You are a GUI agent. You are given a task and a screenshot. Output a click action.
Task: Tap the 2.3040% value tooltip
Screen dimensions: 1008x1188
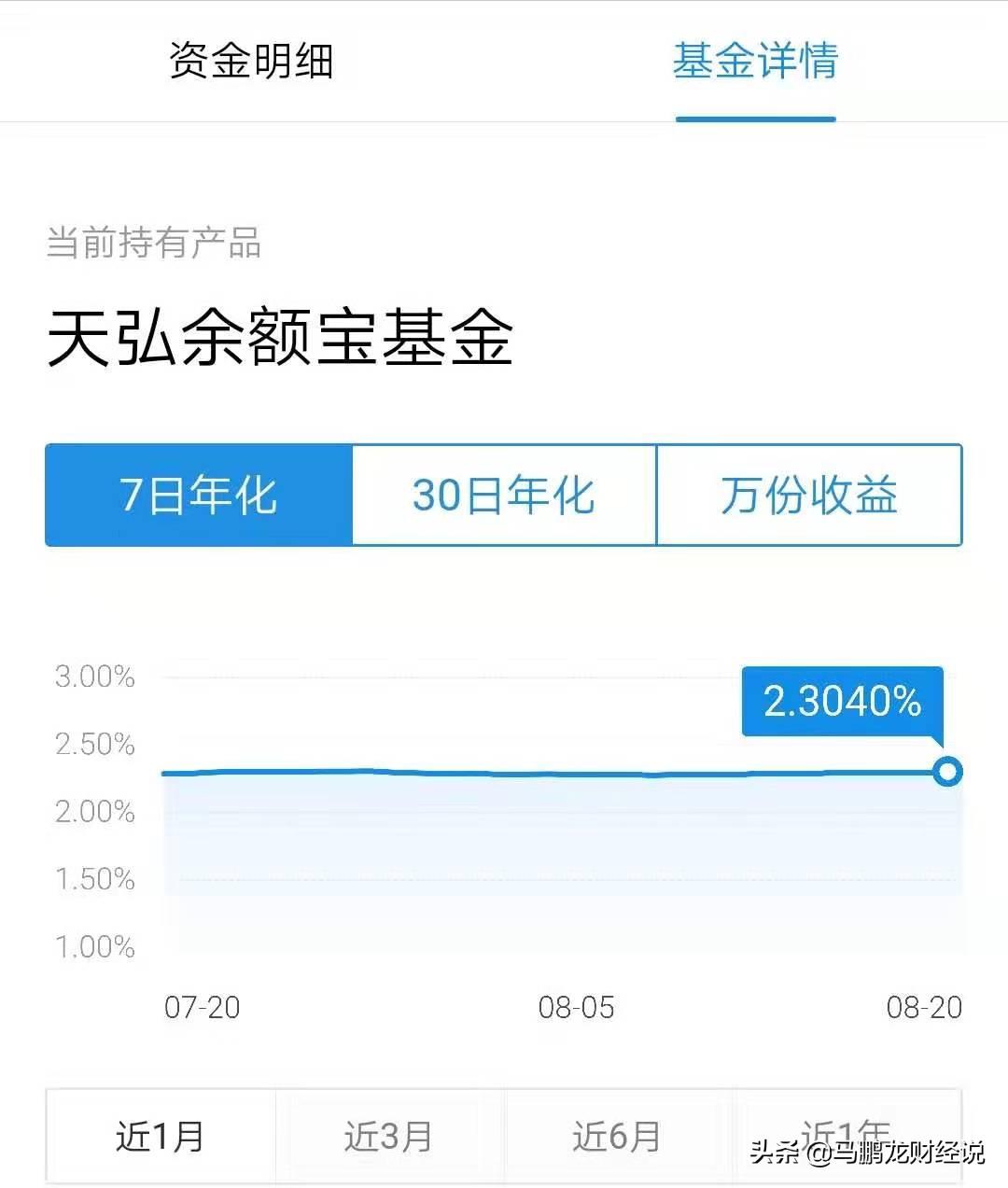tap(841, 704)
